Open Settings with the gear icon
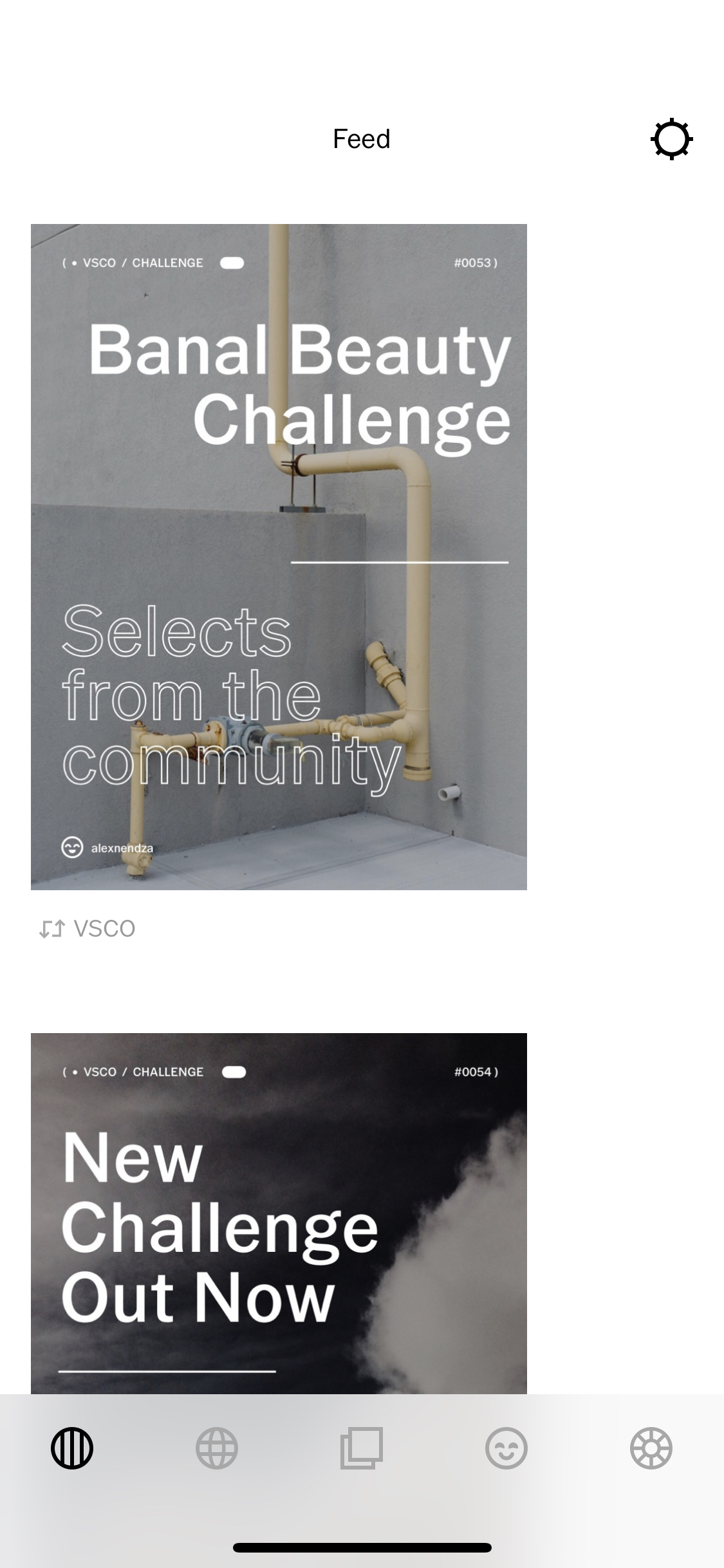724x1568 pixels. coord(672,138)
